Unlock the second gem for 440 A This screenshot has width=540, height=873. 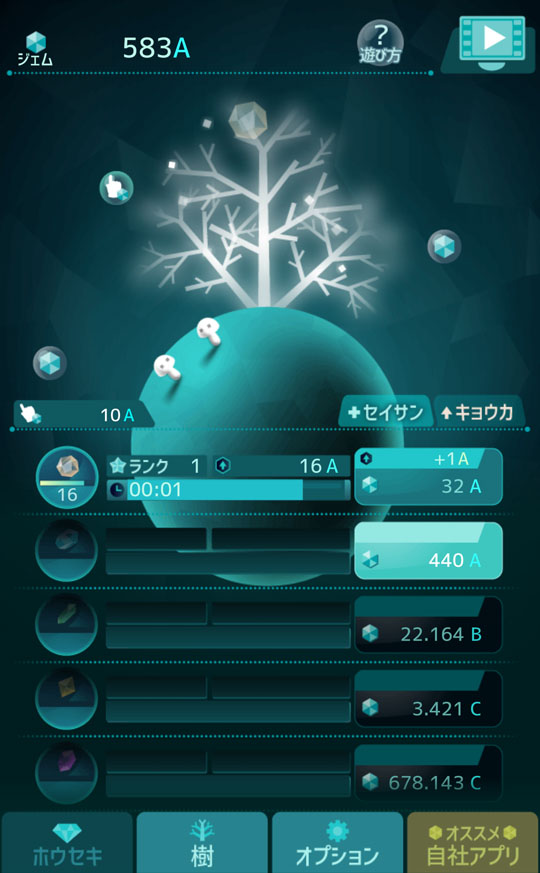coord(428,551)
